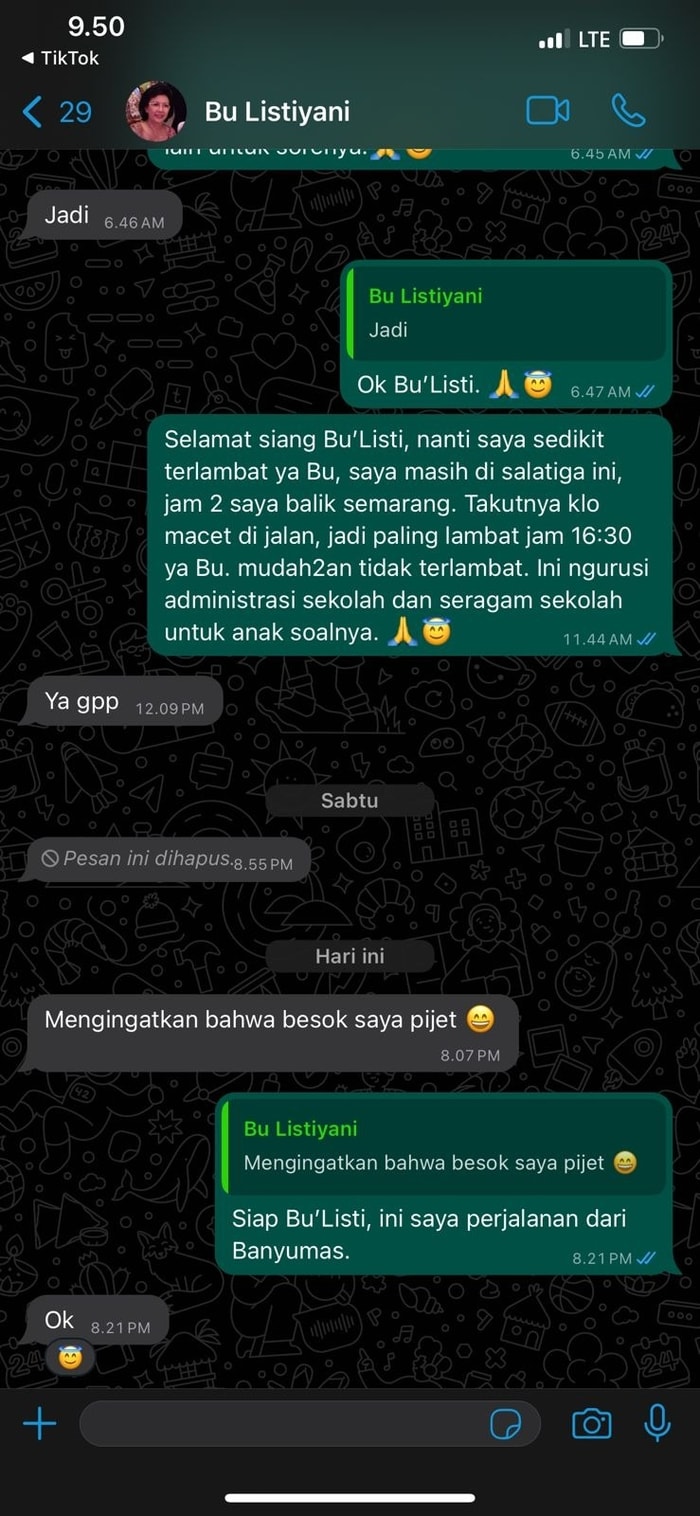Focus the message text field
700x1516 pixels.
[x=280, y=1423]
